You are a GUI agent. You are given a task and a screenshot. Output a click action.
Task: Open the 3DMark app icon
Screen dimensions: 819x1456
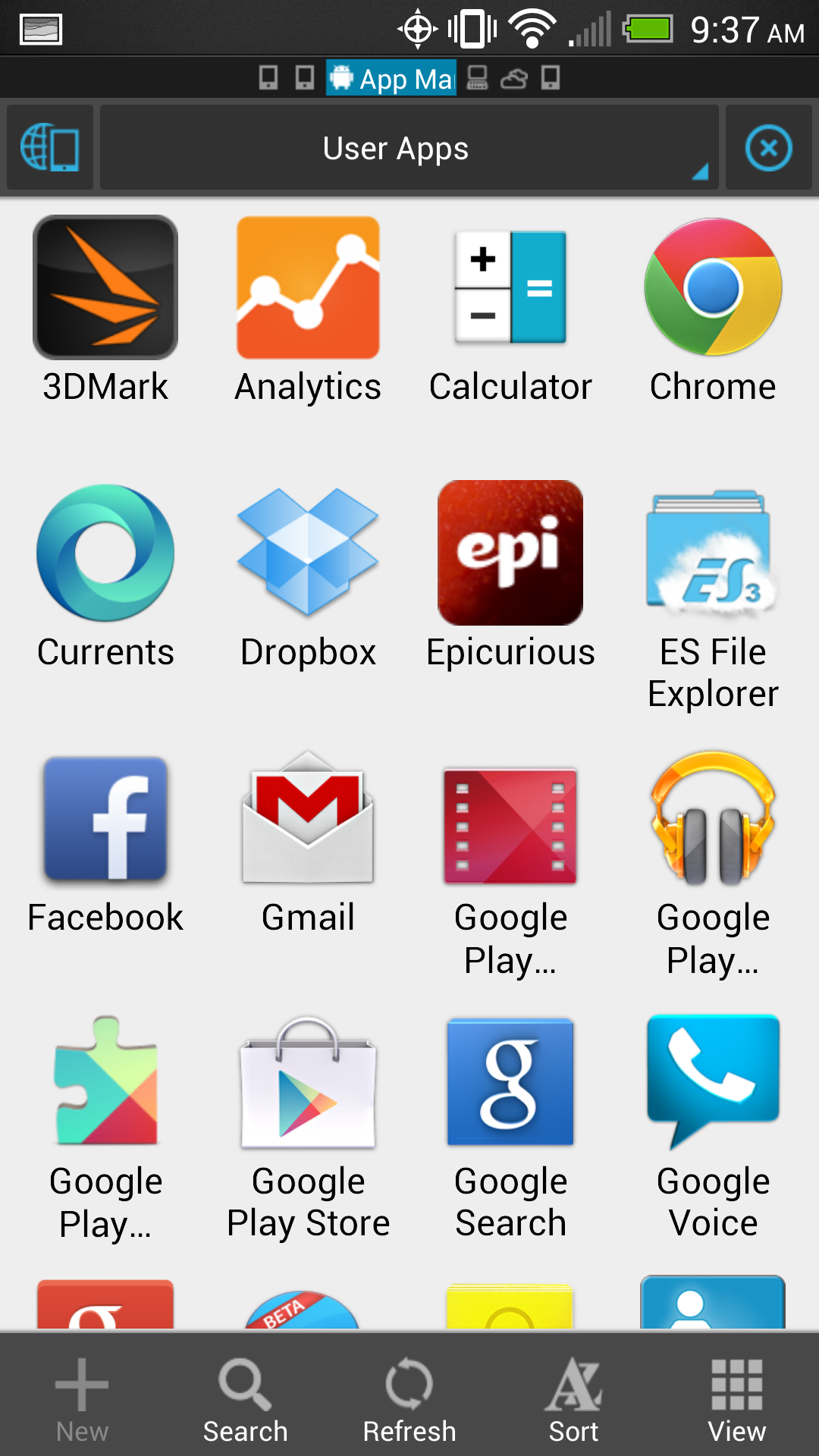coord(105,287)
